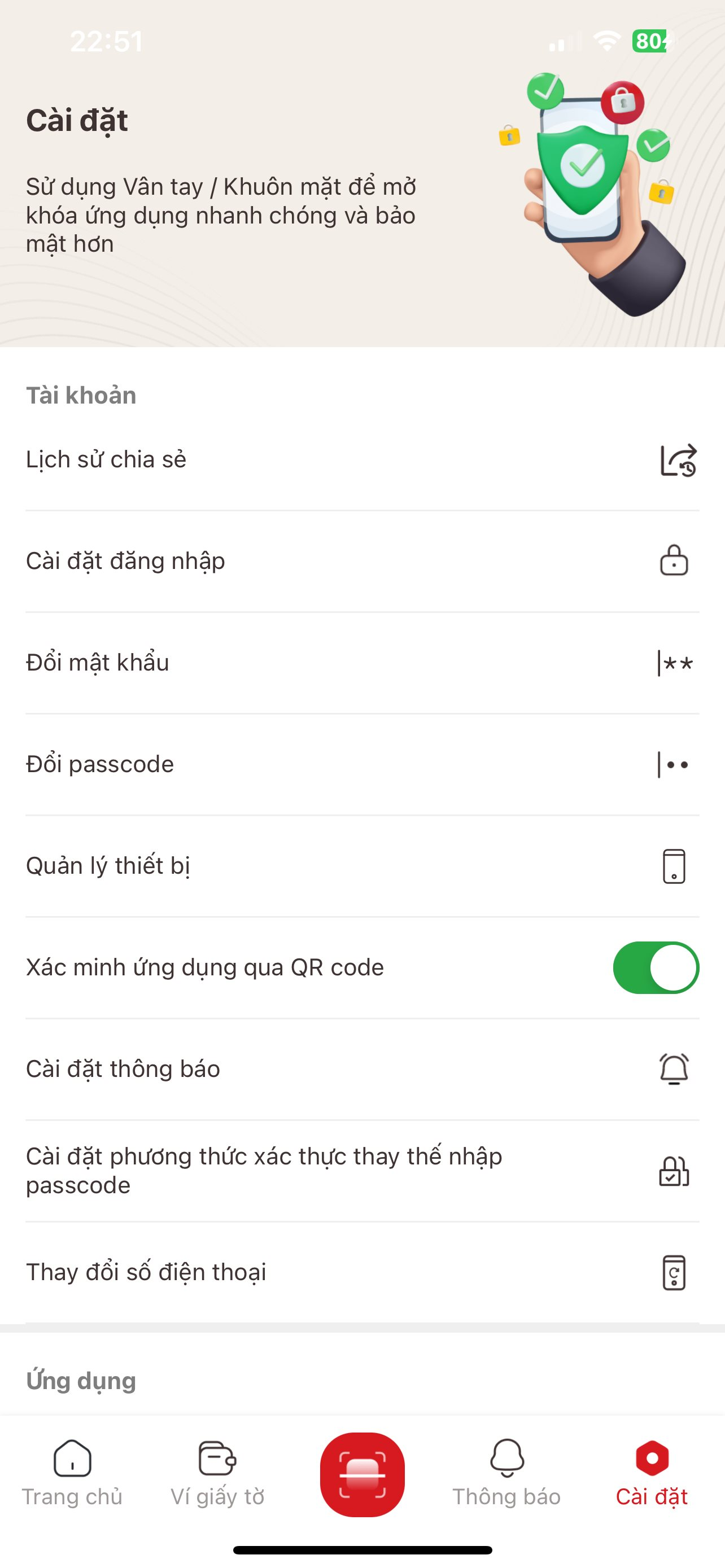Click the lock-check icon for authentication method settings
The image size is (725, 1568).
[672, 1171]
